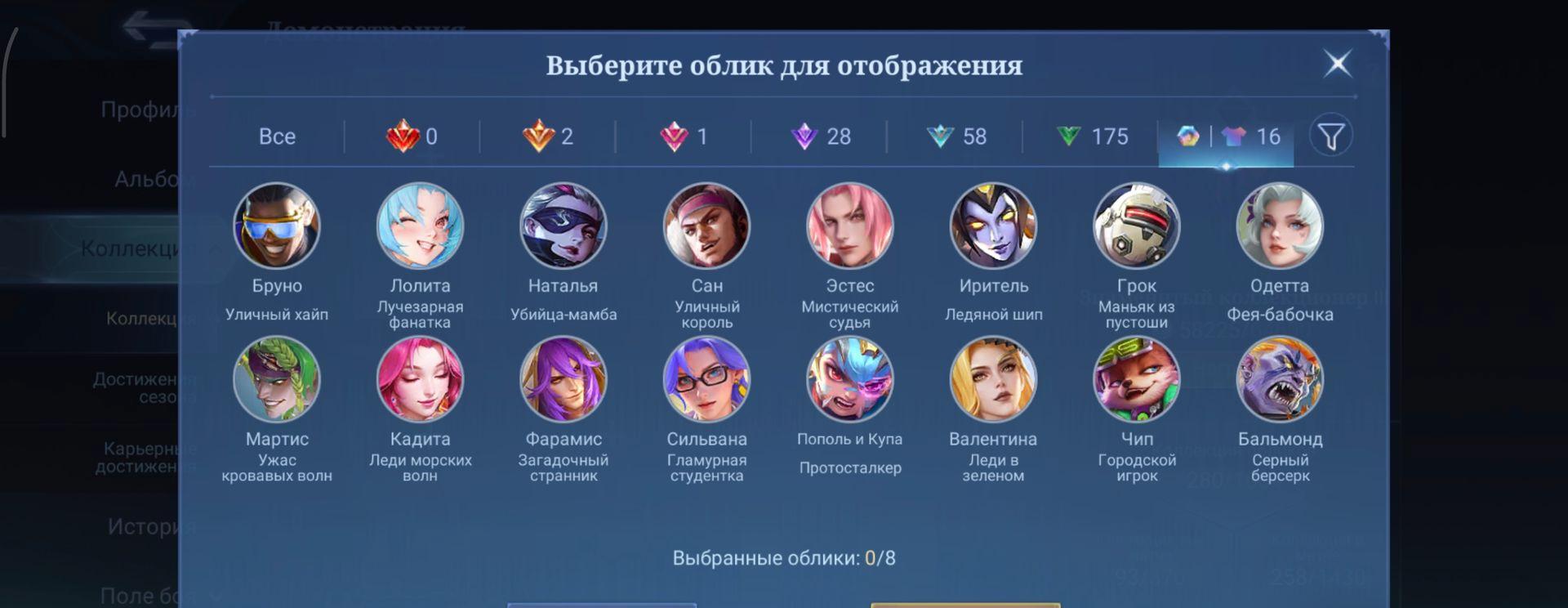Switch to the tab with 2 skins
The image size is (1568, 608).
(548, 136)
